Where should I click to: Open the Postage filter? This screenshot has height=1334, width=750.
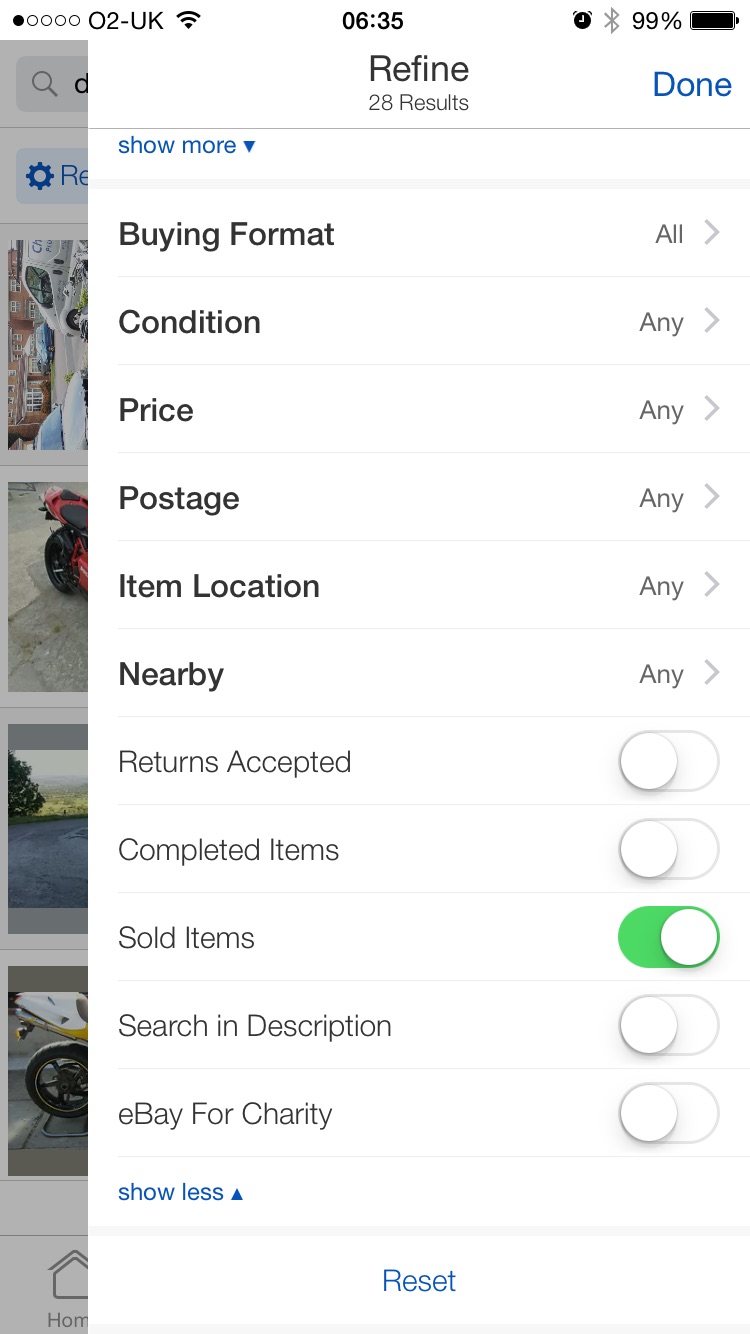click(x=419, y=498)
